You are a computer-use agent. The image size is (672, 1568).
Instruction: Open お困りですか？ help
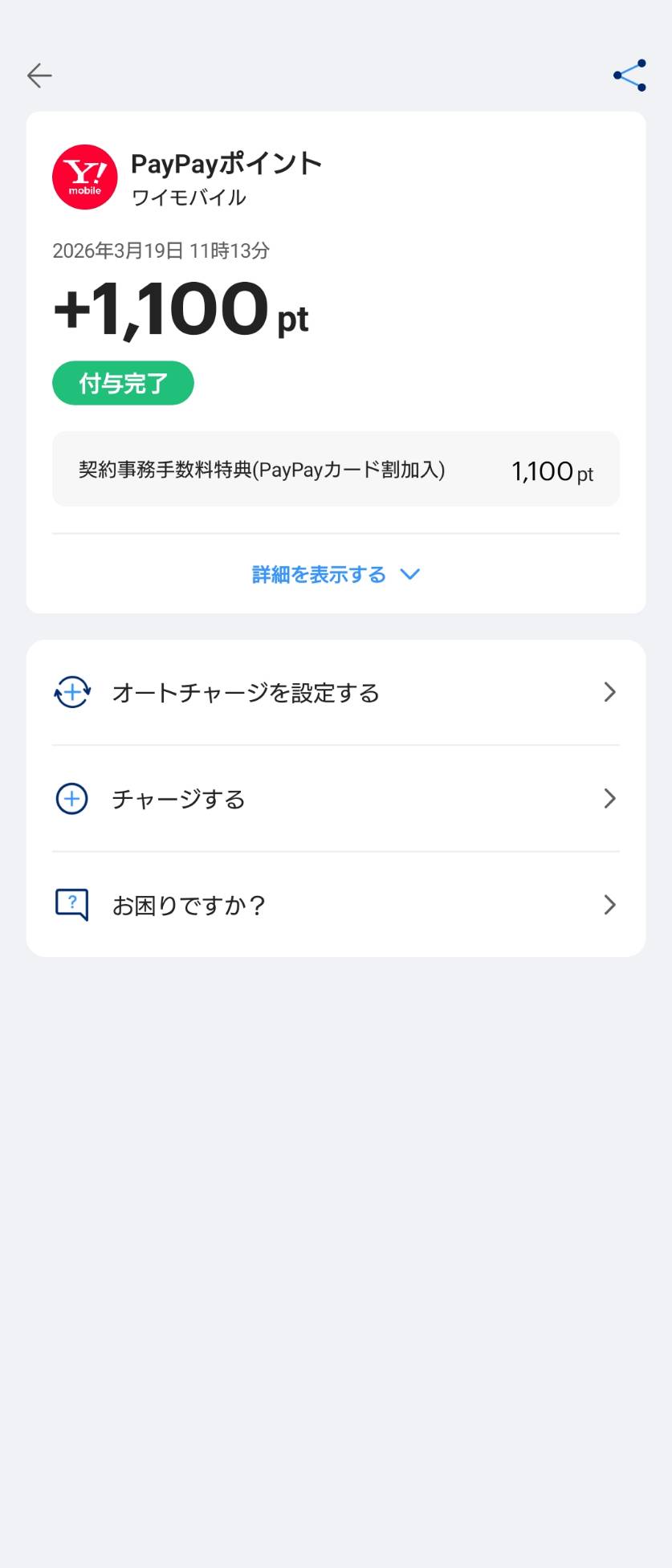(336, 905)
